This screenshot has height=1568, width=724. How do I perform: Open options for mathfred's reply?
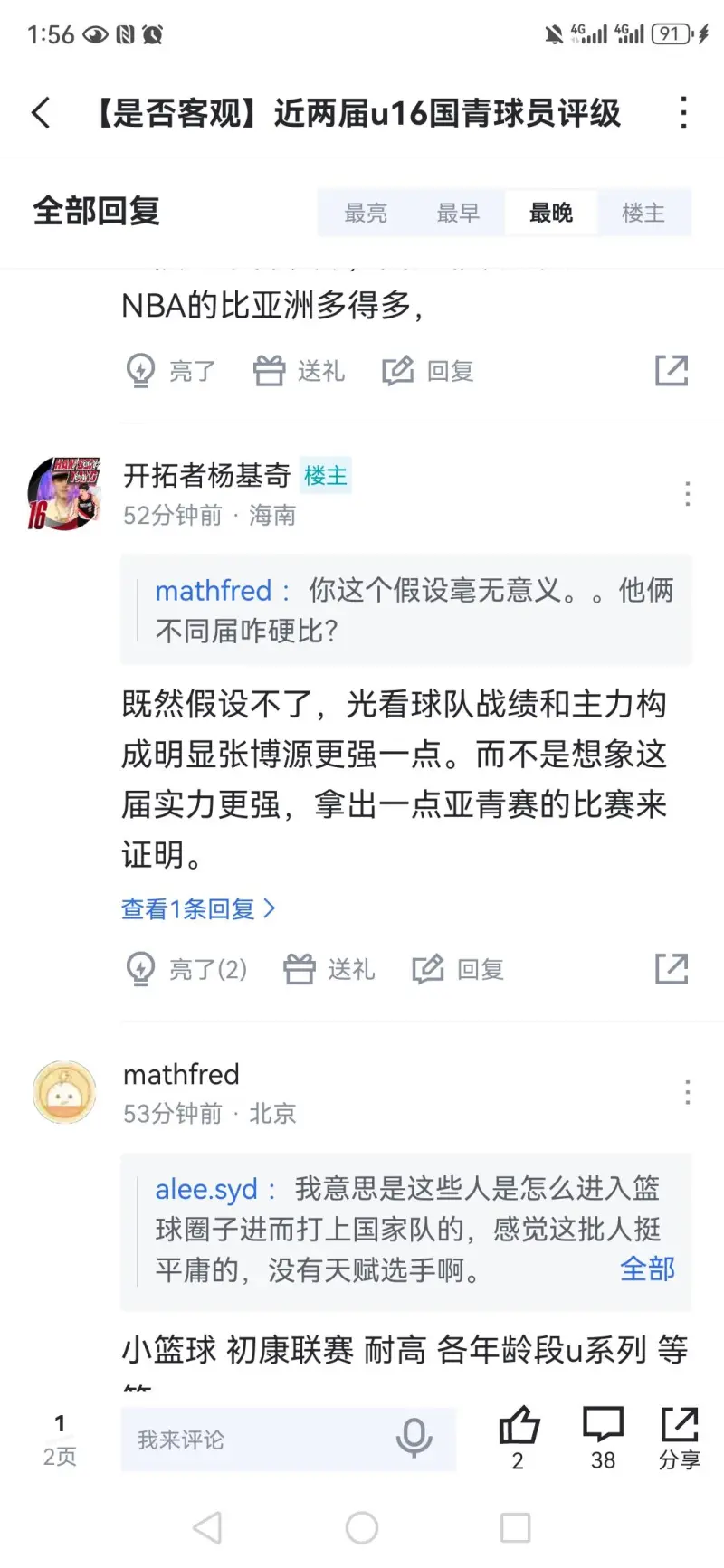pos(687,1093)
